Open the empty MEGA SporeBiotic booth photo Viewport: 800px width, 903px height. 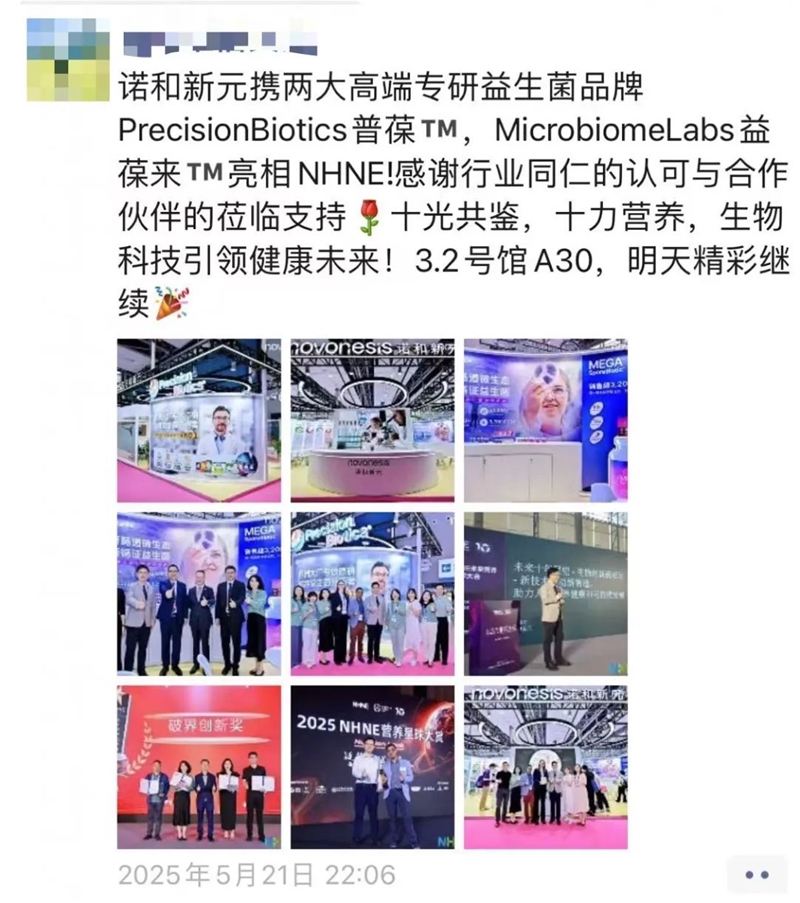545,420
